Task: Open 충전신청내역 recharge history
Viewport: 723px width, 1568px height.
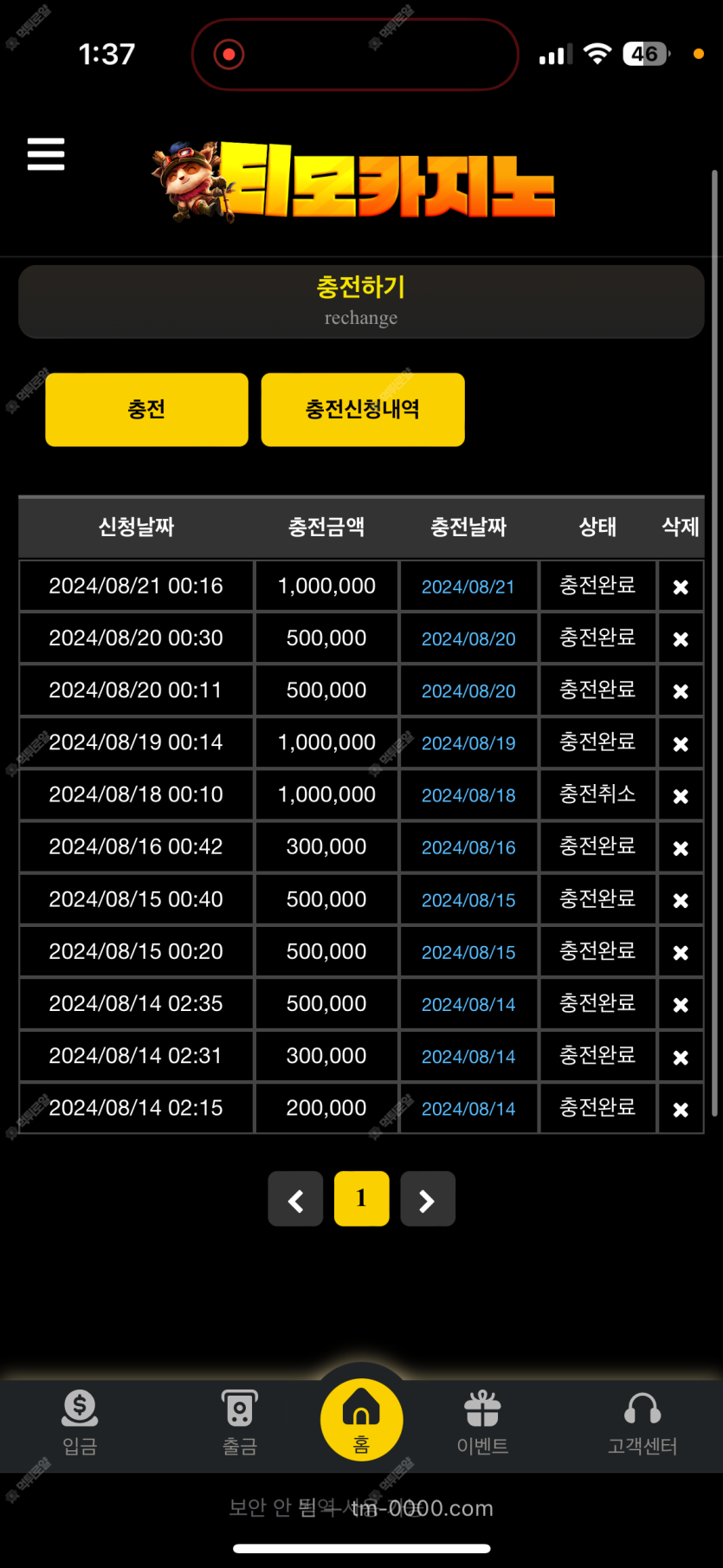Action: click(363, 410)
